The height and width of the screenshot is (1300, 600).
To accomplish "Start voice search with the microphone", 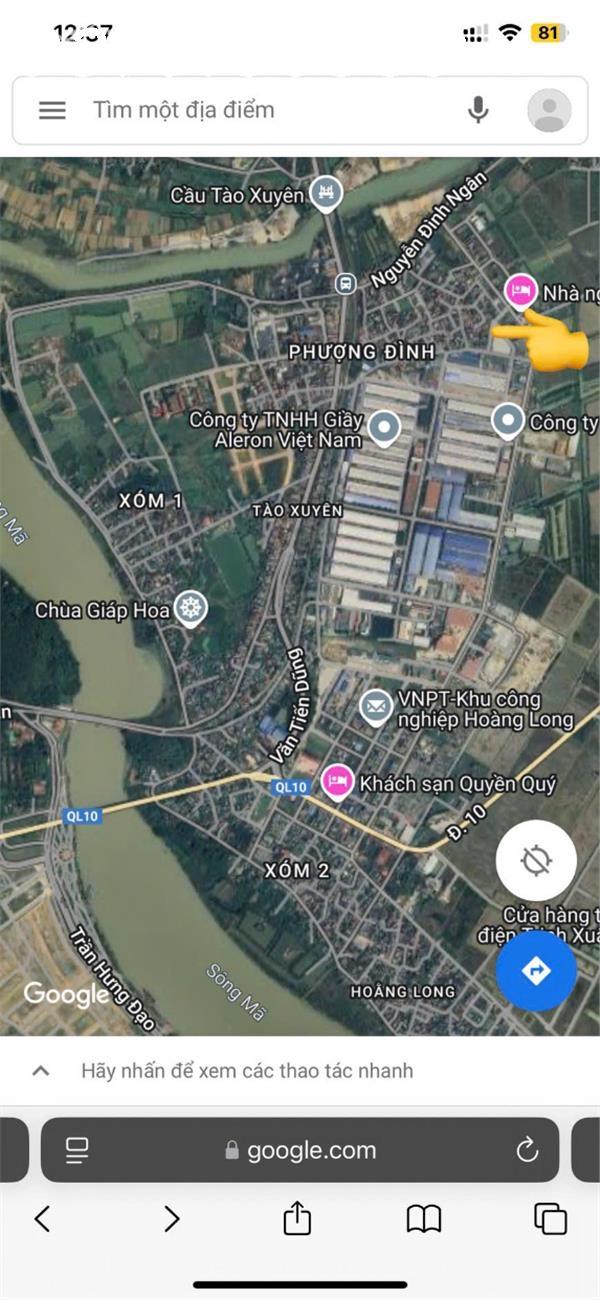I will pyautogui.click(x=479, y=110).
